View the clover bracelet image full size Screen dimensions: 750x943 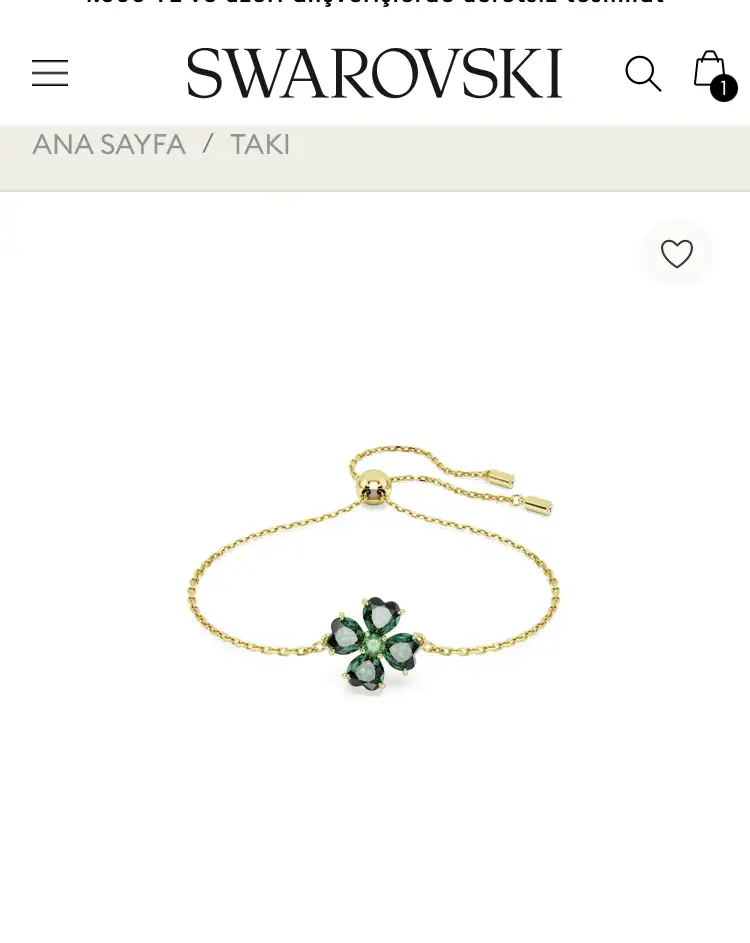374,570
